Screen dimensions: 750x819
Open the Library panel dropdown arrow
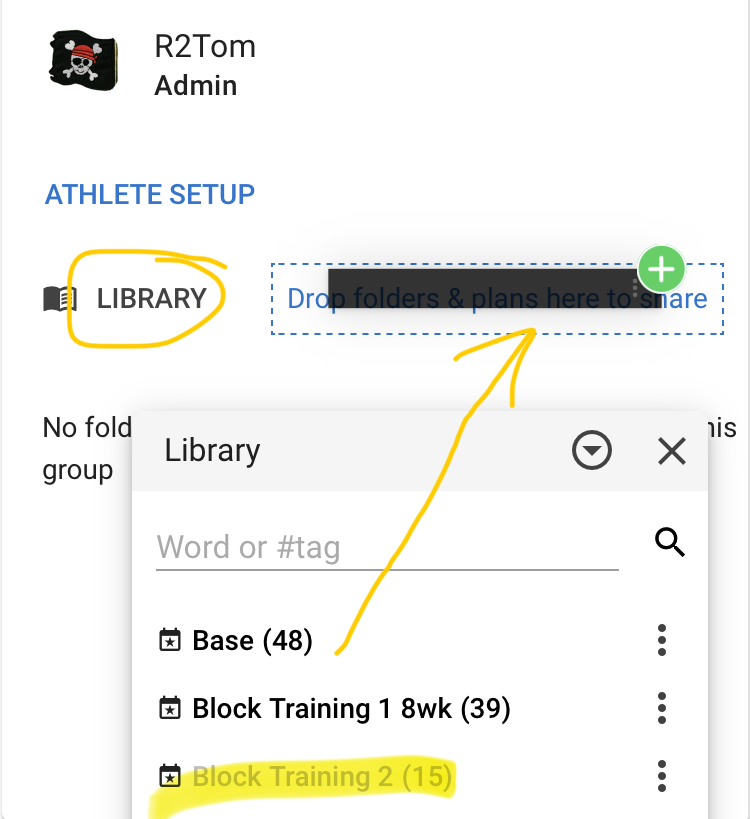(592, 451)
